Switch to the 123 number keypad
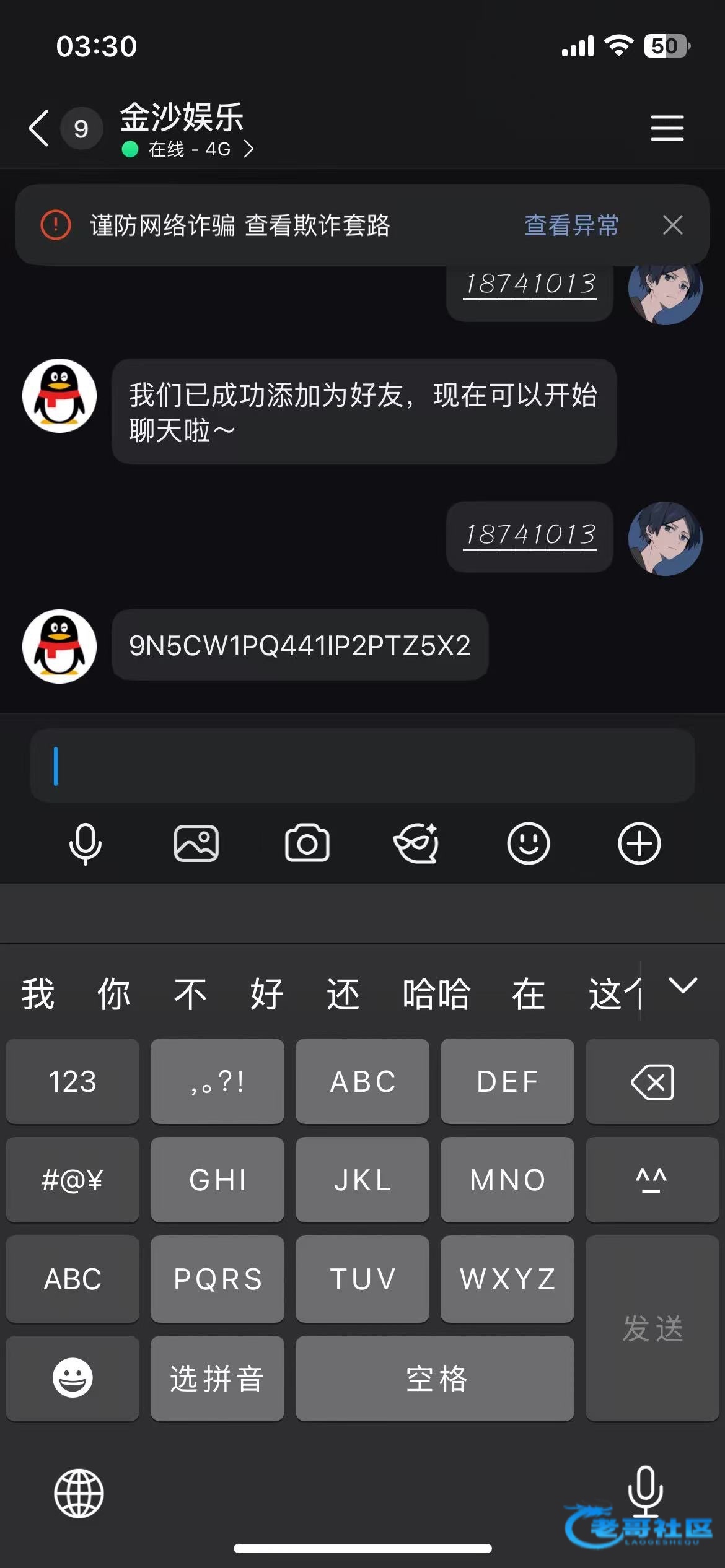 point(72,1082)
